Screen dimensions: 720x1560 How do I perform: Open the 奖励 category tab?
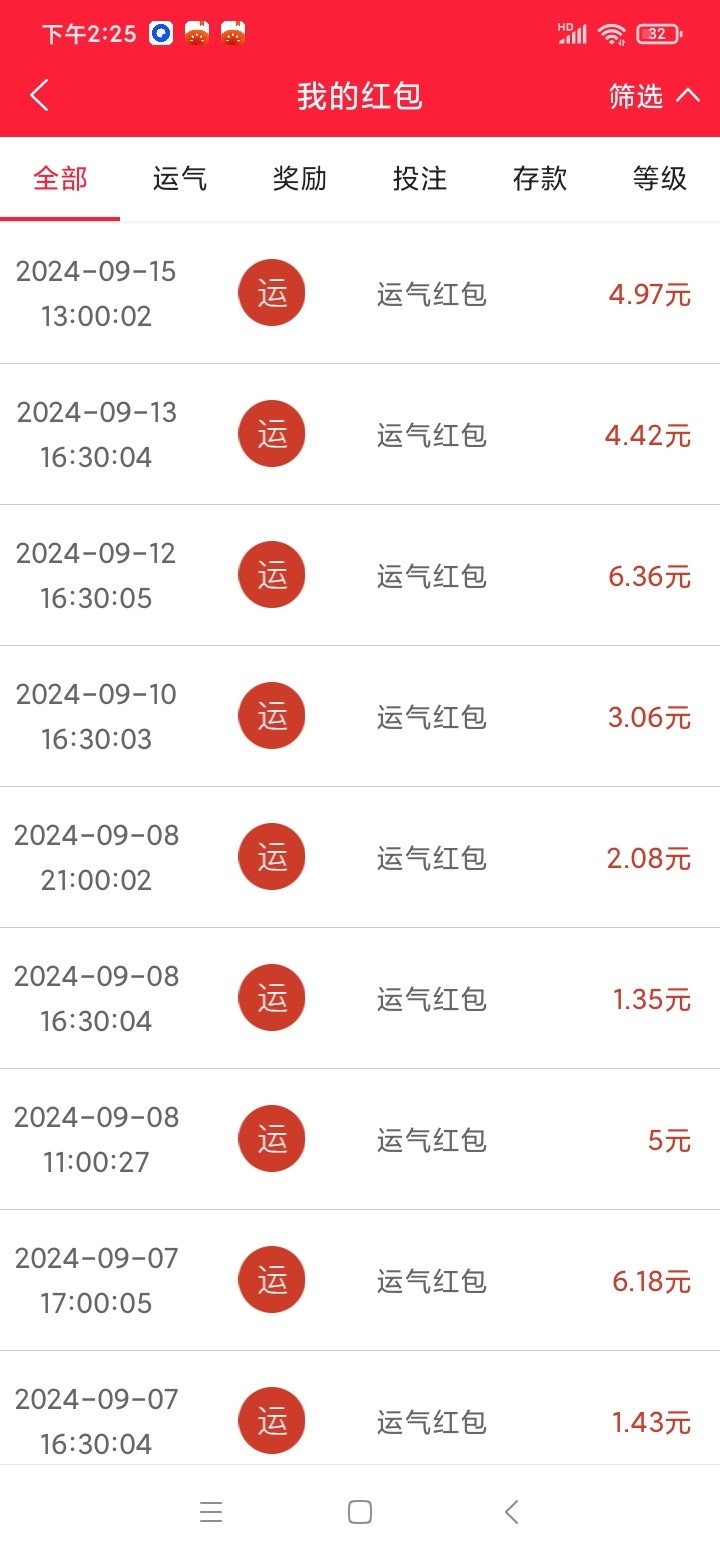[300, 178]
